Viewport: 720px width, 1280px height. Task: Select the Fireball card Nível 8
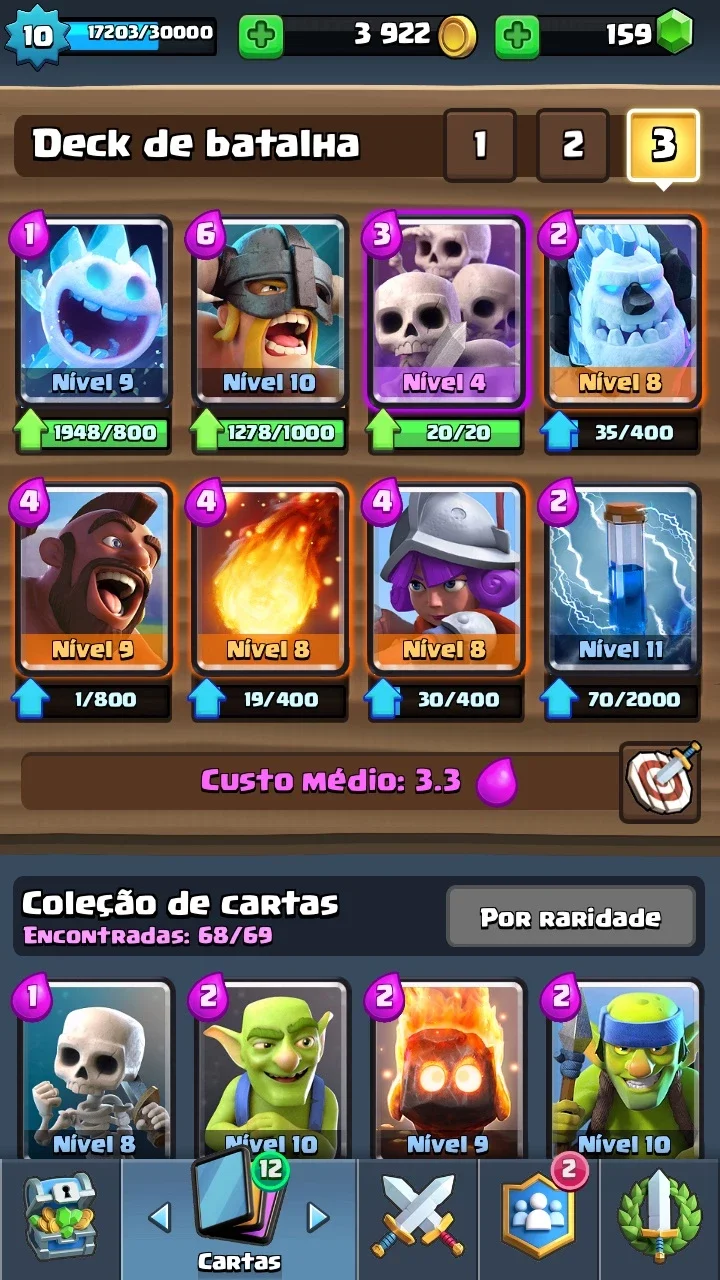click(x=269, y=579)
